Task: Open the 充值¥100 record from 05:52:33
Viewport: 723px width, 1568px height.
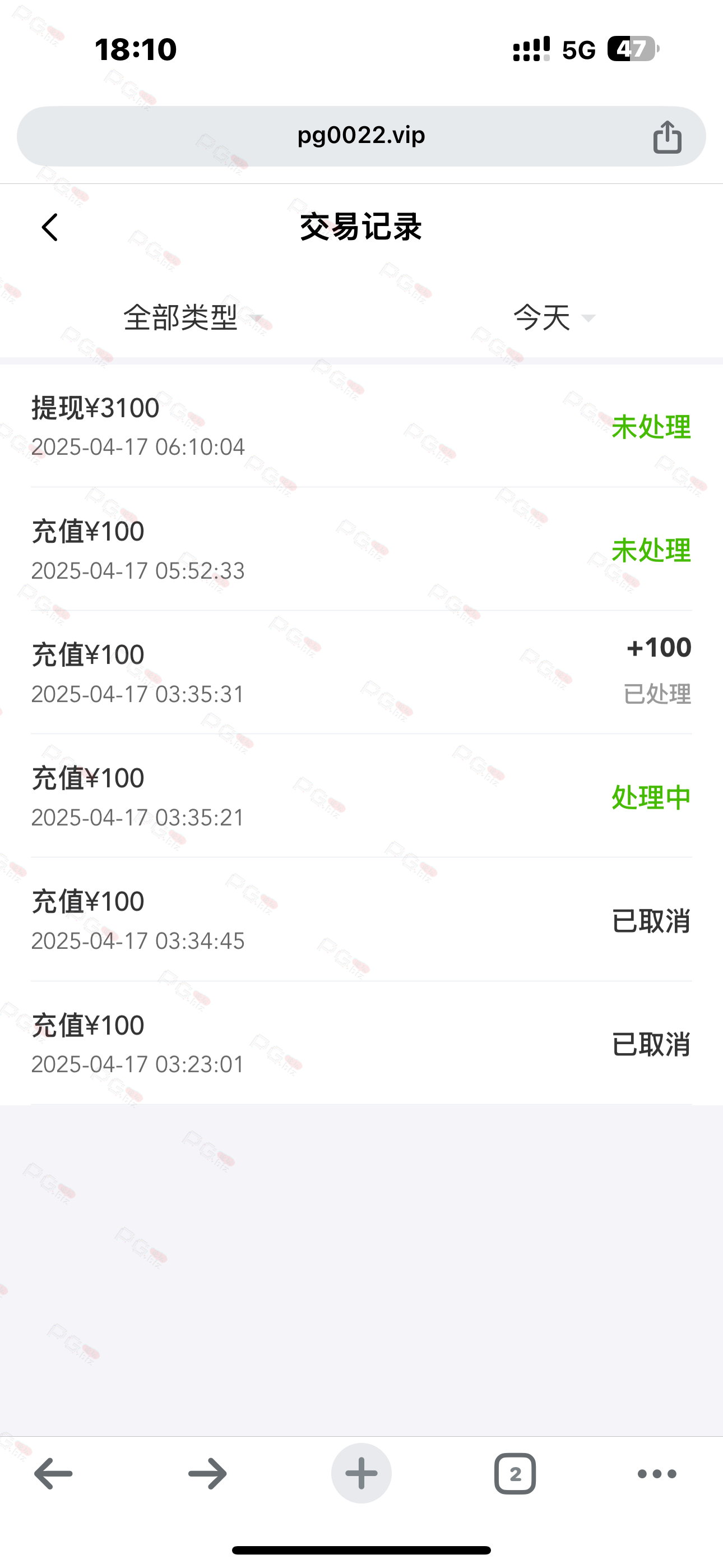Action: 361,550
